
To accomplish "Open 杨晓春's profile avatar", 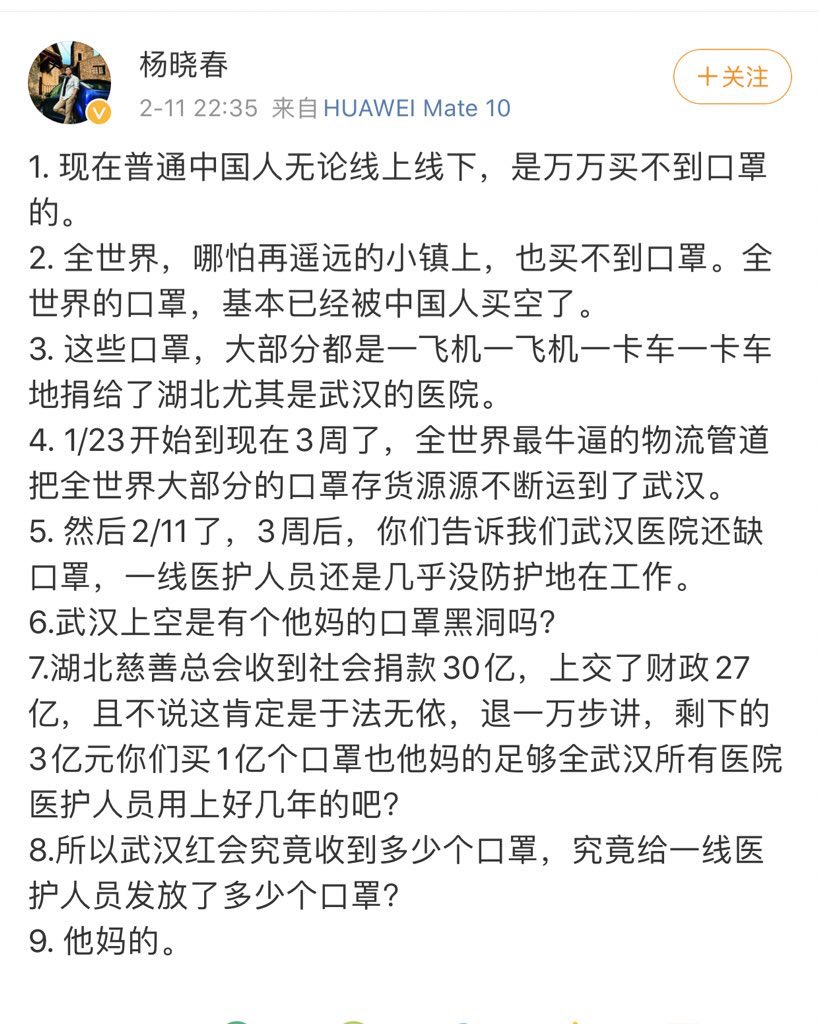I will [x=69, y=83].
